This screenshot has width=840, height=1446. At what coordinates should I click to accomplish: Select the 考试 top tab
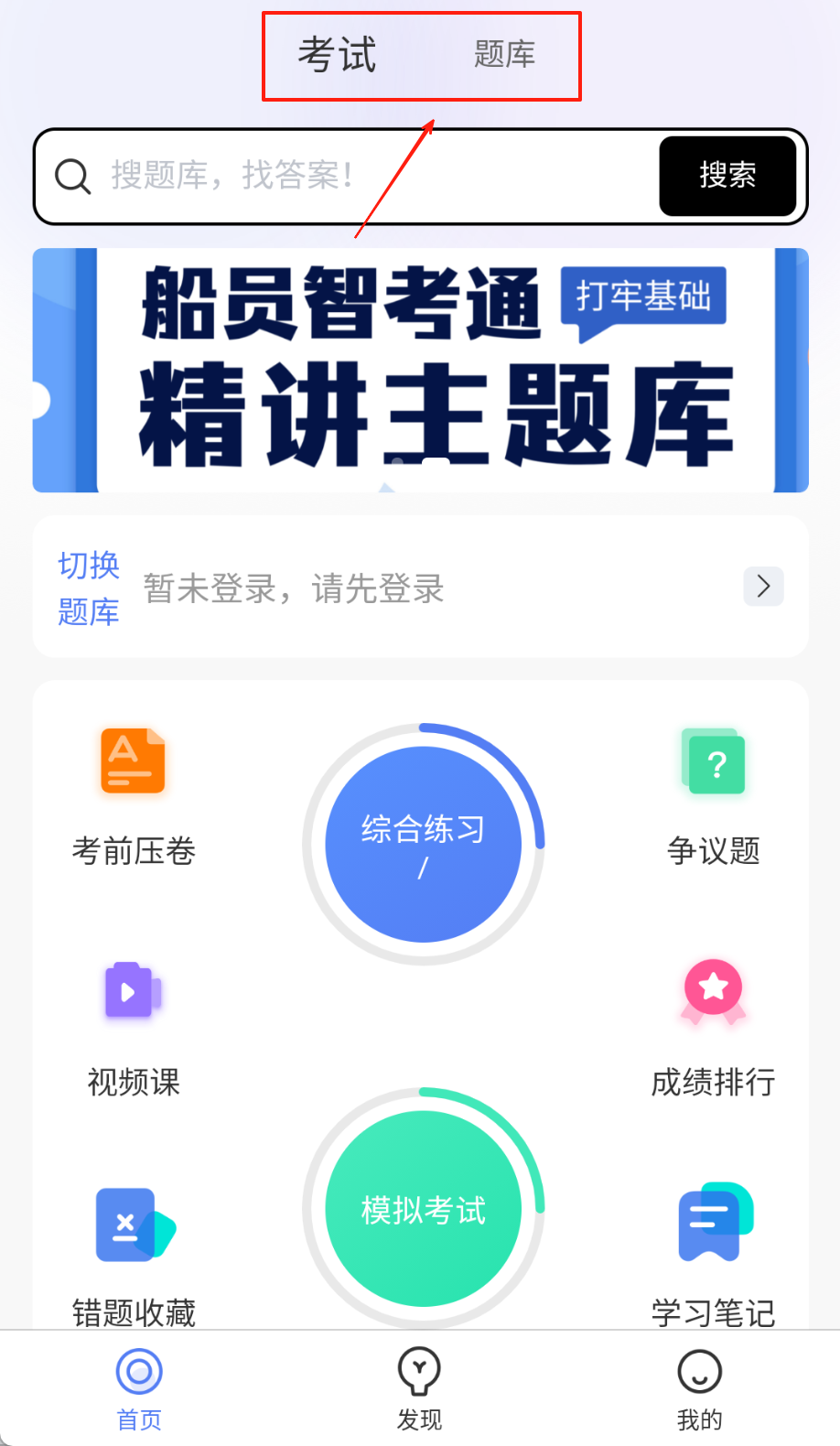[x=337, y=55]
